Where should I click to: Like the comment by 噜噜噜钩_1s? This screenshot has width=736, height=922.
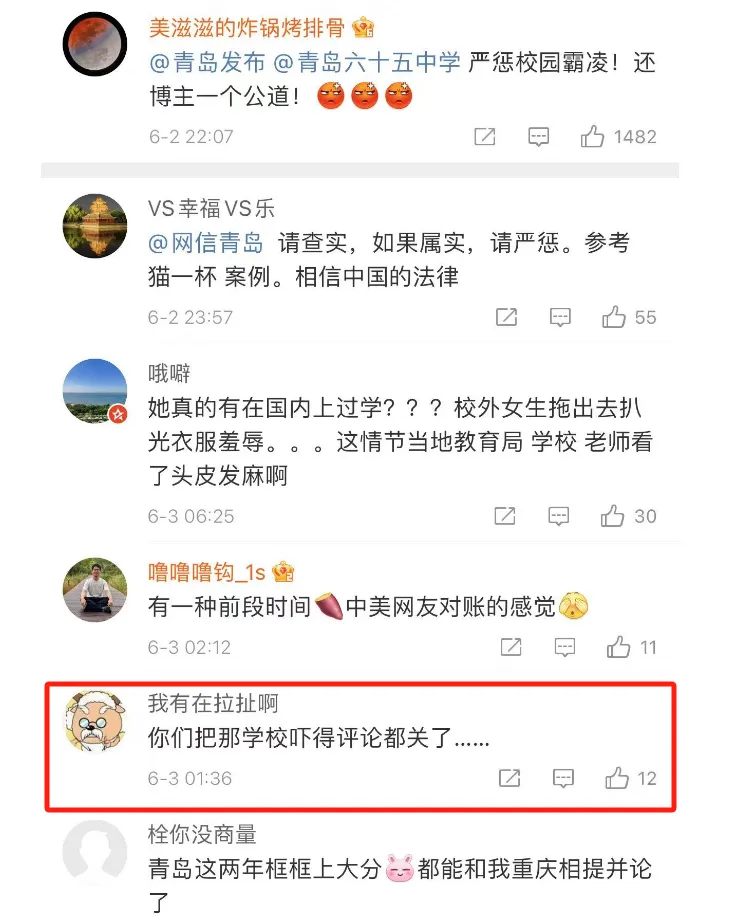pyautogui.click(x=618, y=647)
